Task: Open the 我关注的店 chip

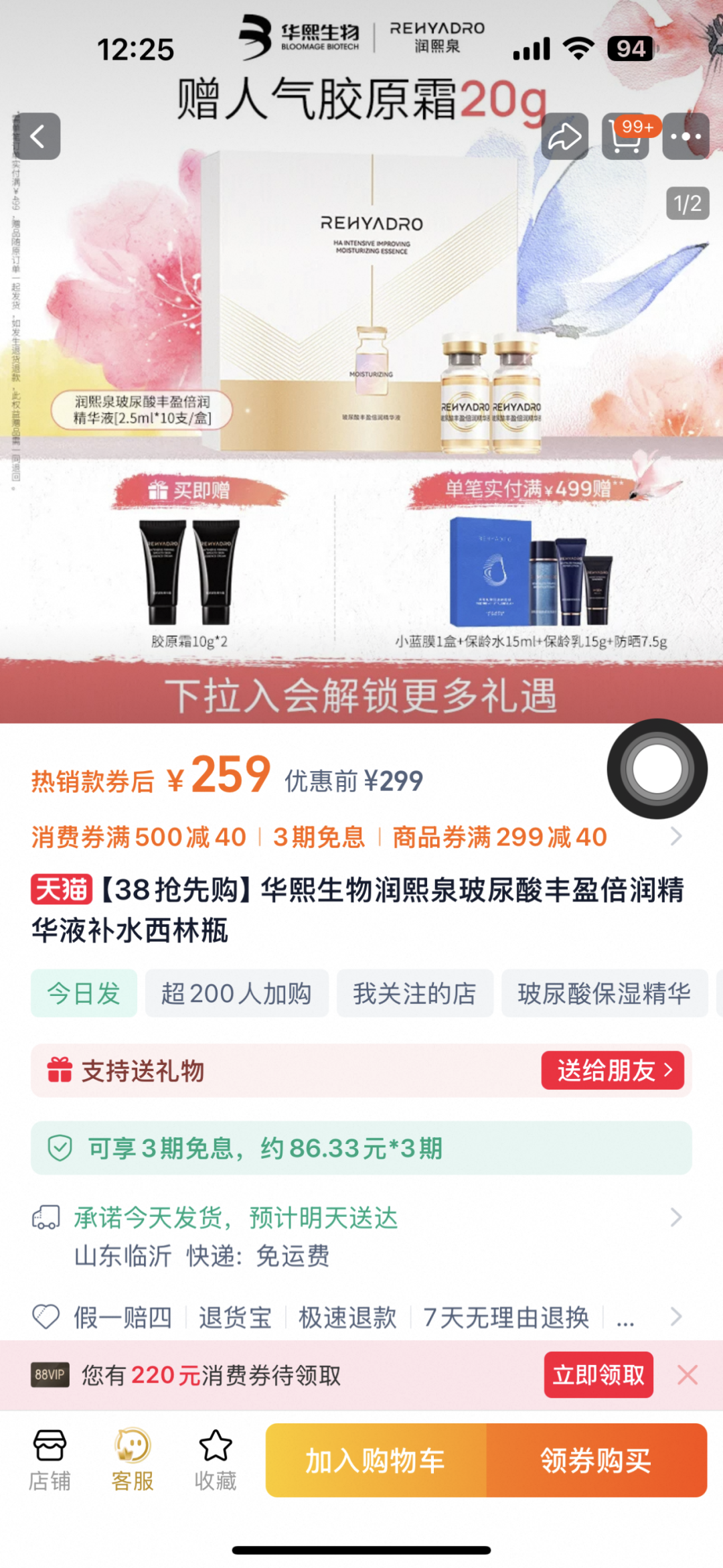Action: (x=415, y=993)
